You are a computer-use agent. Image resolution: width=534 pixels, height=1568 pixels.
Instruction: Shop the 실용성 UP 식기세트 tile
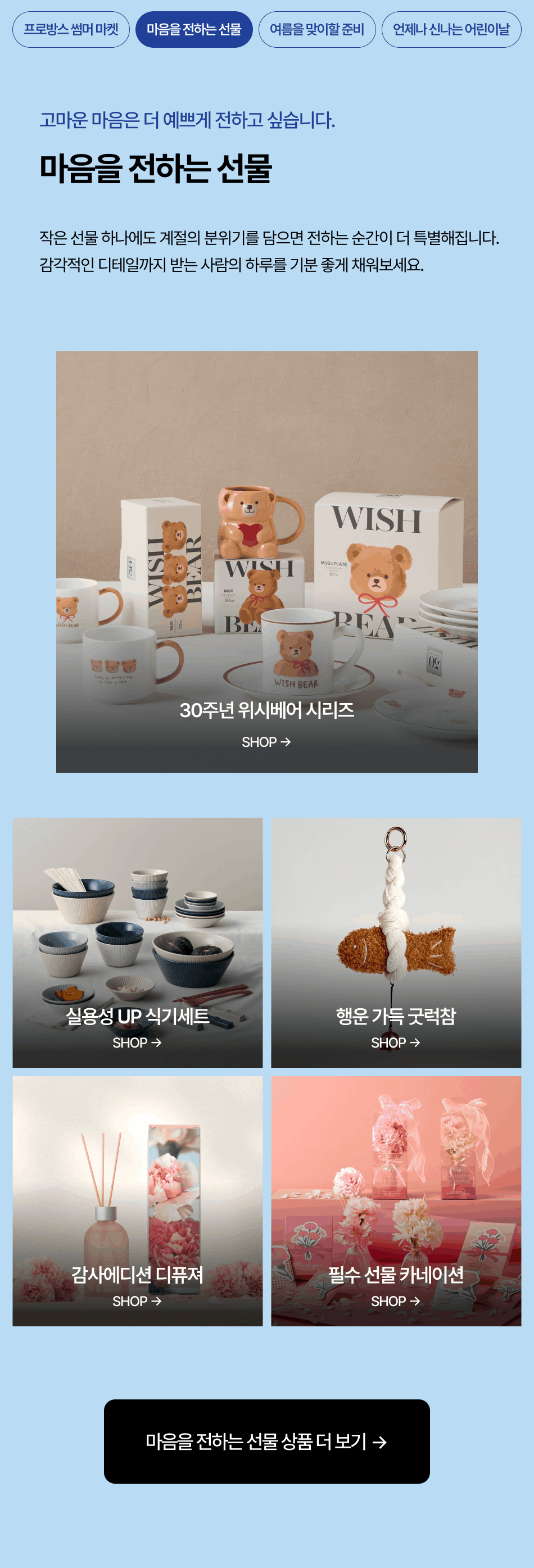(138, 942)
